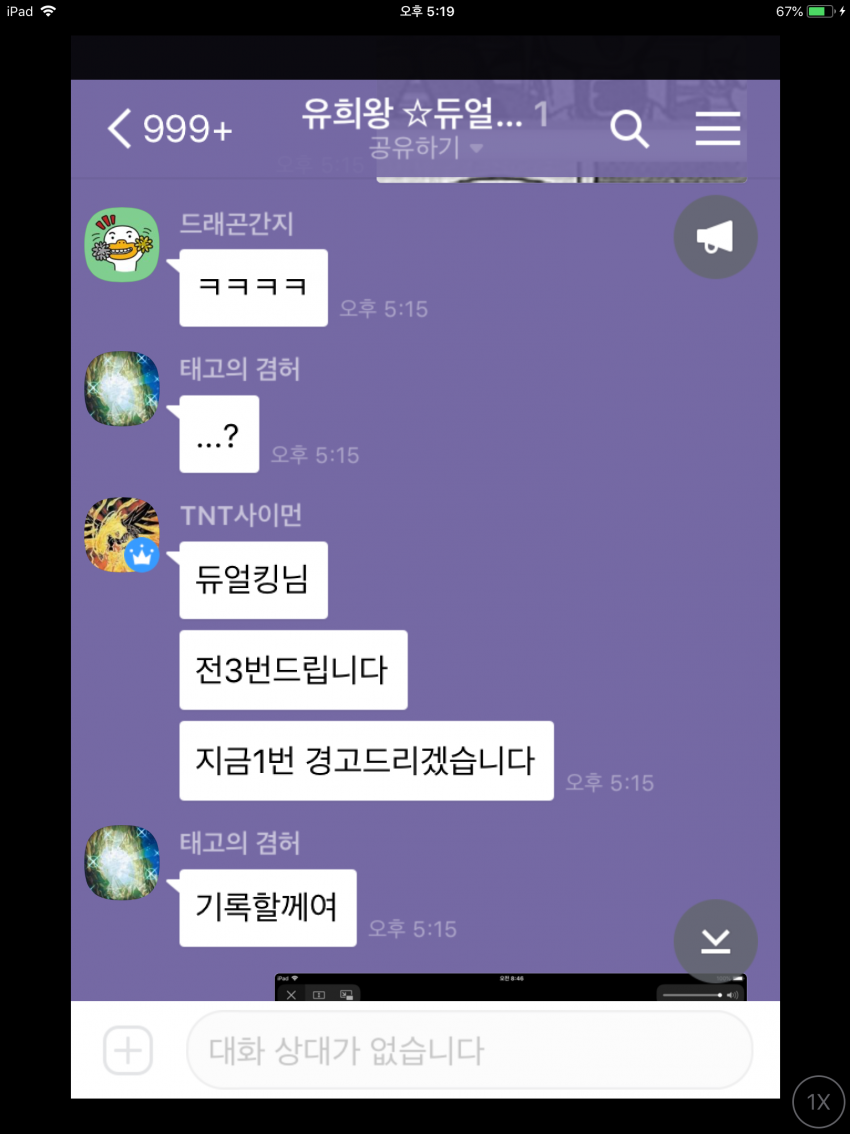The image size is (850, 1134).
Task: Open the hamburger chat menu
Action: 717,129
